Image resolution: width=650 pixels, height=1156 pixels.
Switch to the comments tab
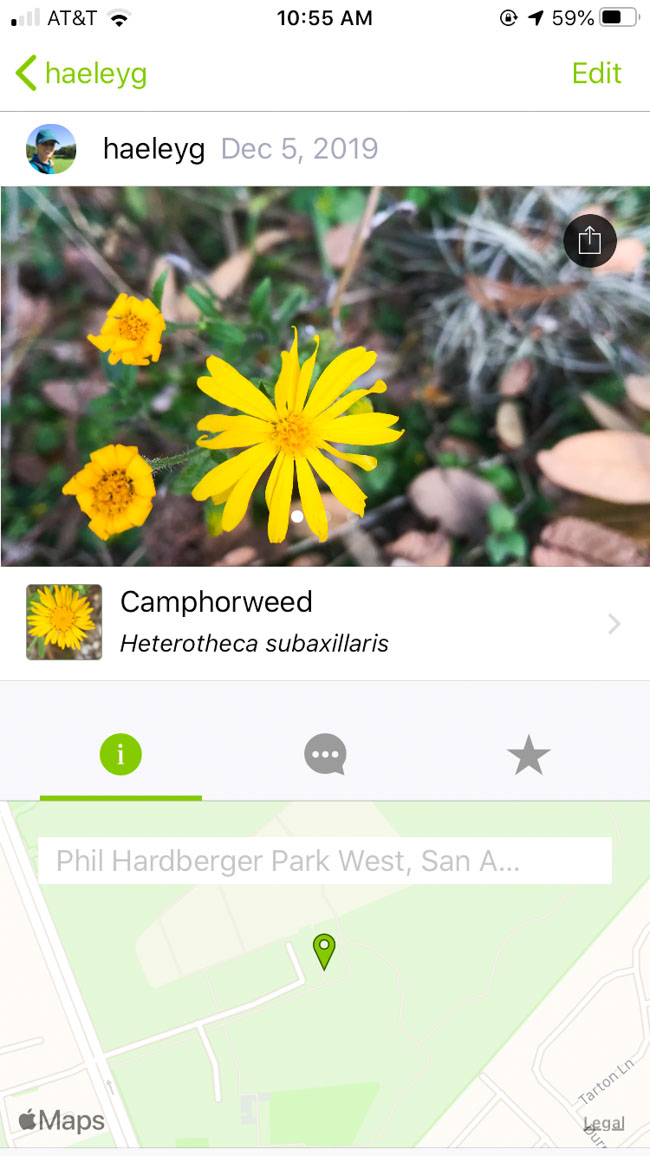pos(325,754)
